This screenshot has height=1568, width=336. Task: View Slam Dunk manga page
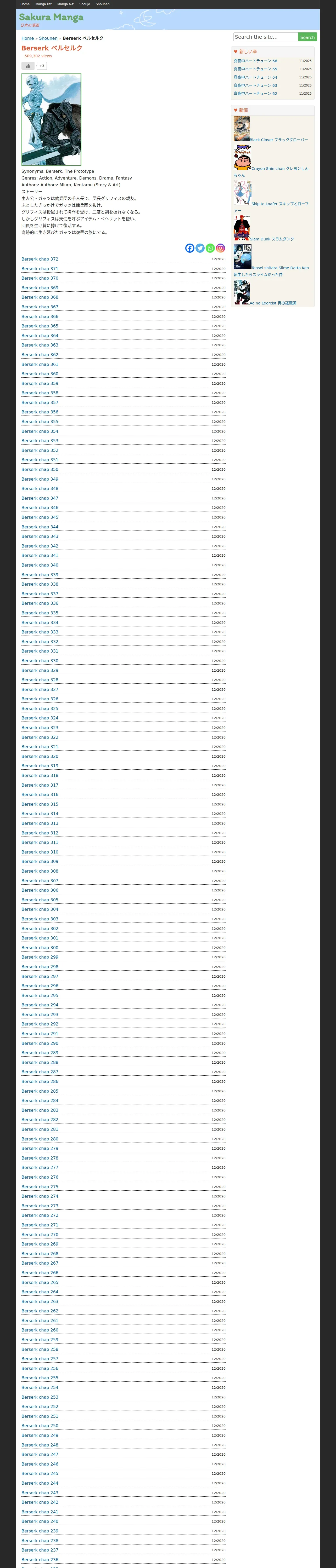click(x=272, y=239)
